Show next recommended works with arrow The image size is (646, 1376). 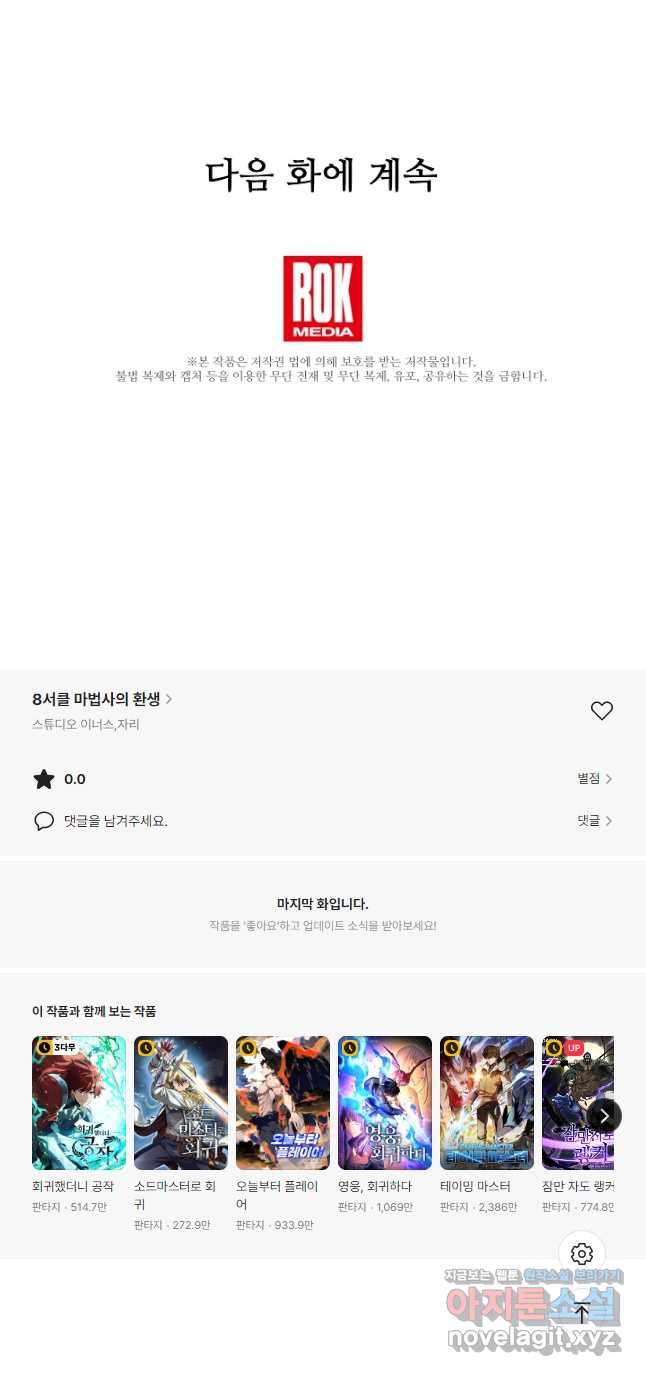(604, 1116)
